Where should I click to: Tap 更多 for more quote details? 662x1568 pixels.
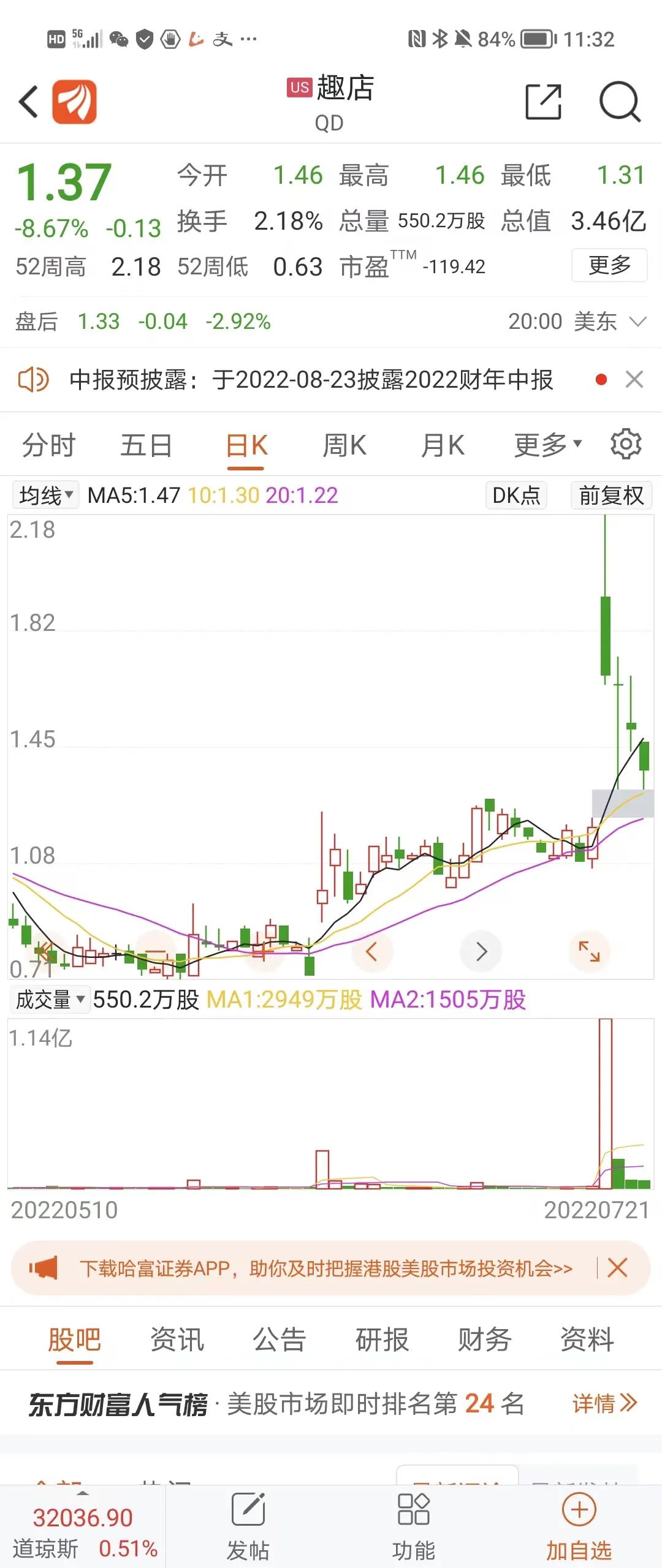pos(609,265)
